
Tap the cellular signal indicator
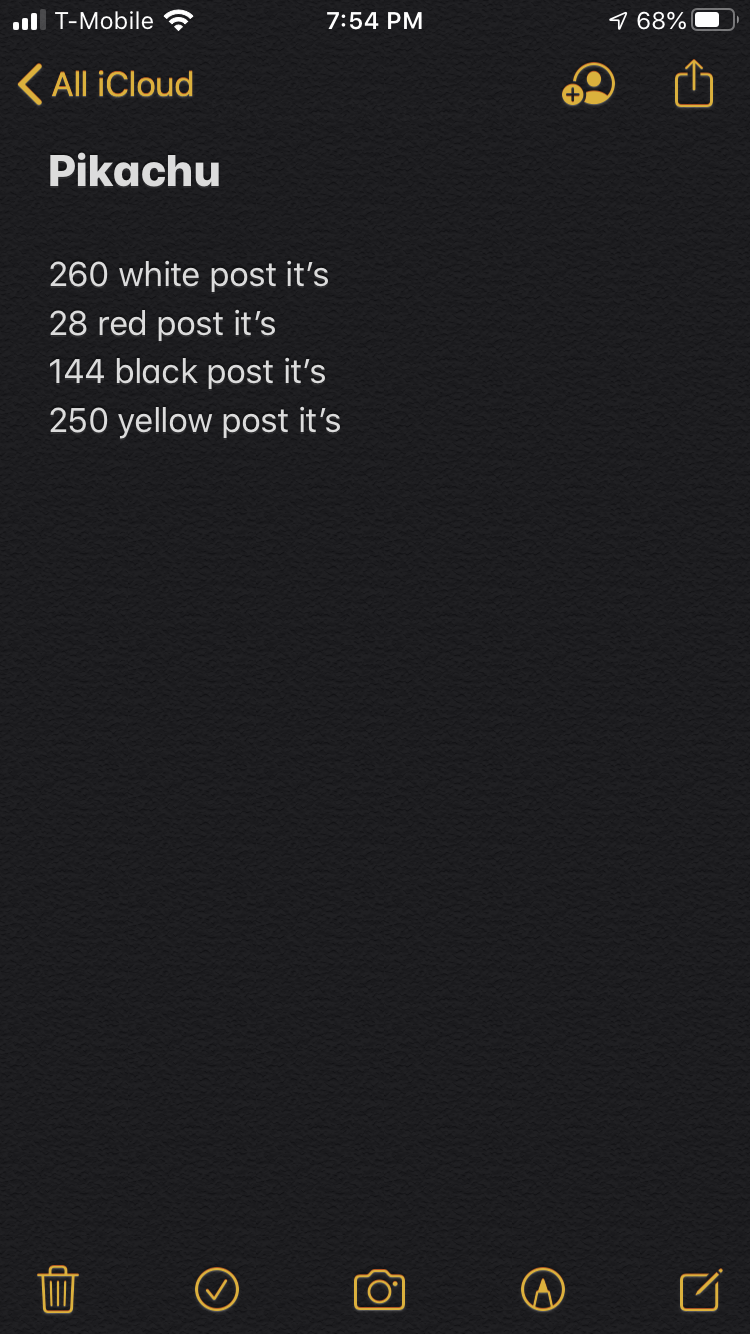(27, 19)
